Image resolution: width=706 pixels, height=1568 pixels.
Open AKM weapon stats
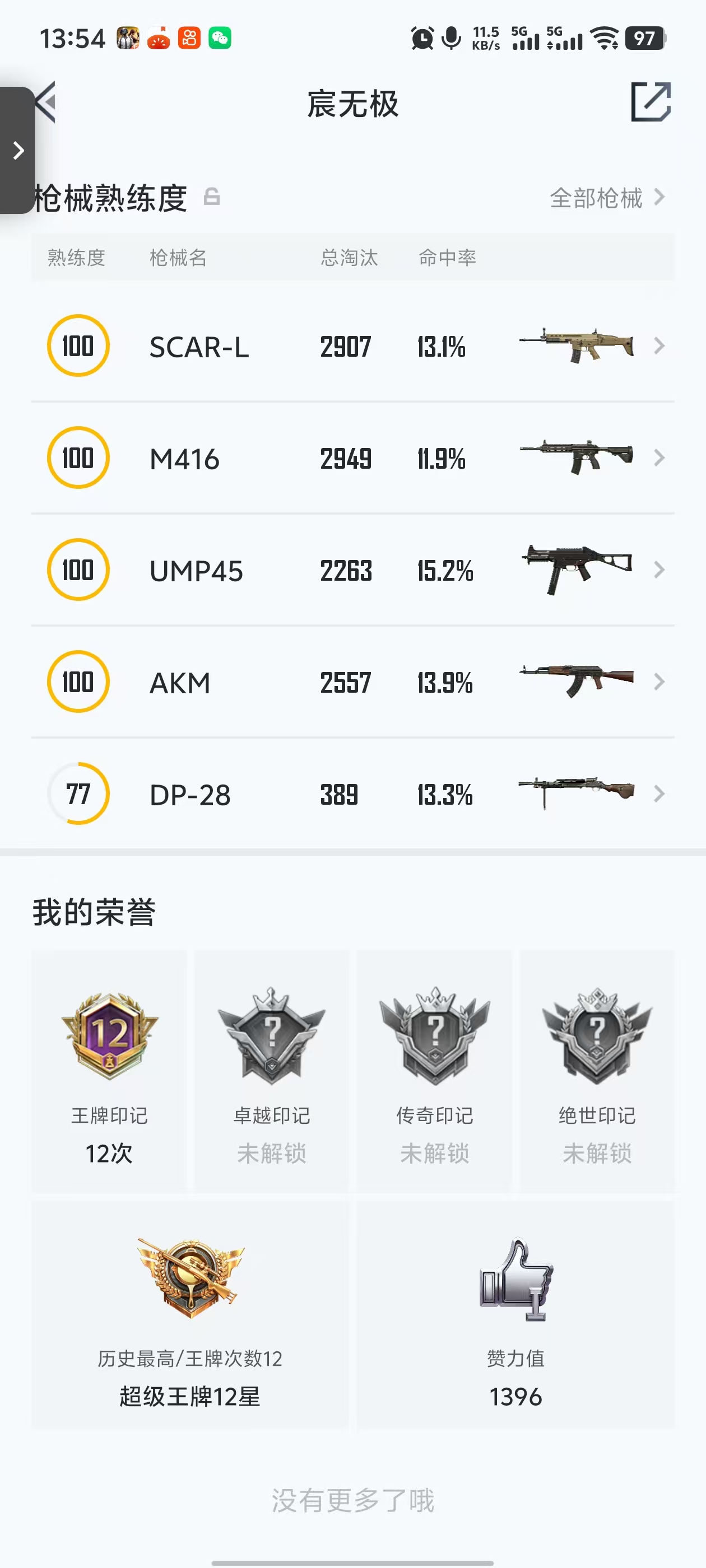(352, 682)
